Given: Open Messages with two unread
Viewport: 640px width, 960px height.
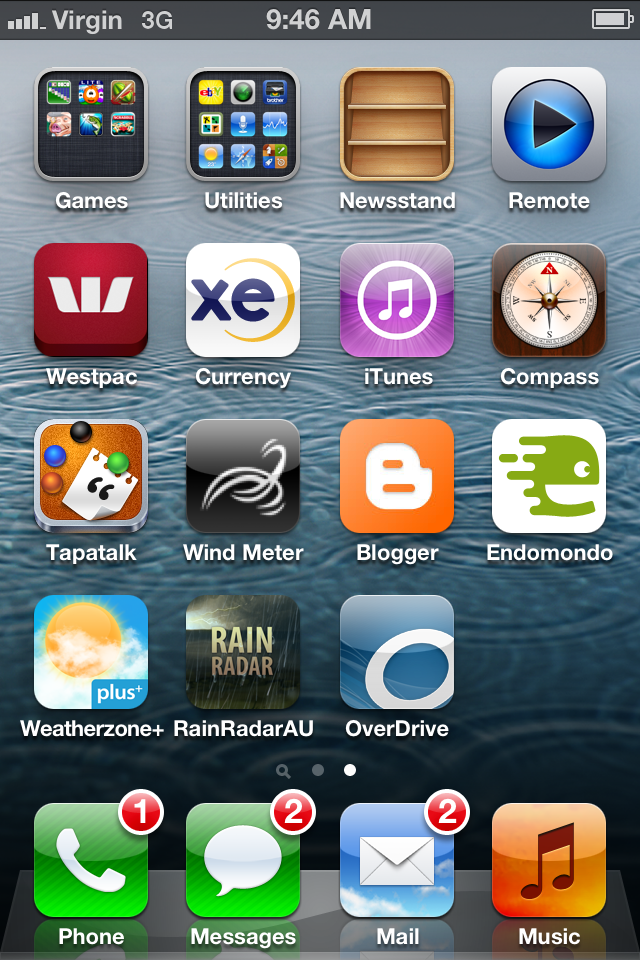Looking at the screenshot, I should 243,860.
